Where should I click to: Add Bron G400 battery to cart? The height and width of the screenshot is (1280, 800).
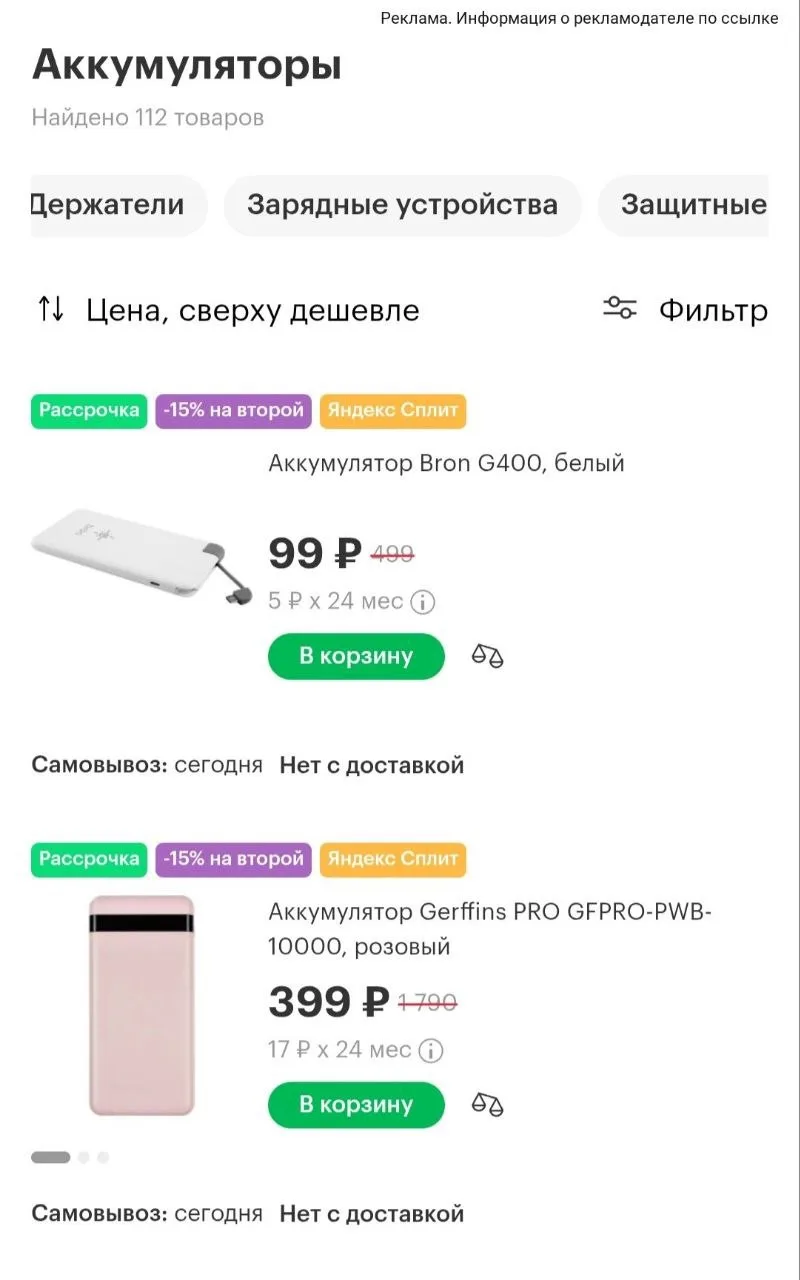tap(356, 657)
